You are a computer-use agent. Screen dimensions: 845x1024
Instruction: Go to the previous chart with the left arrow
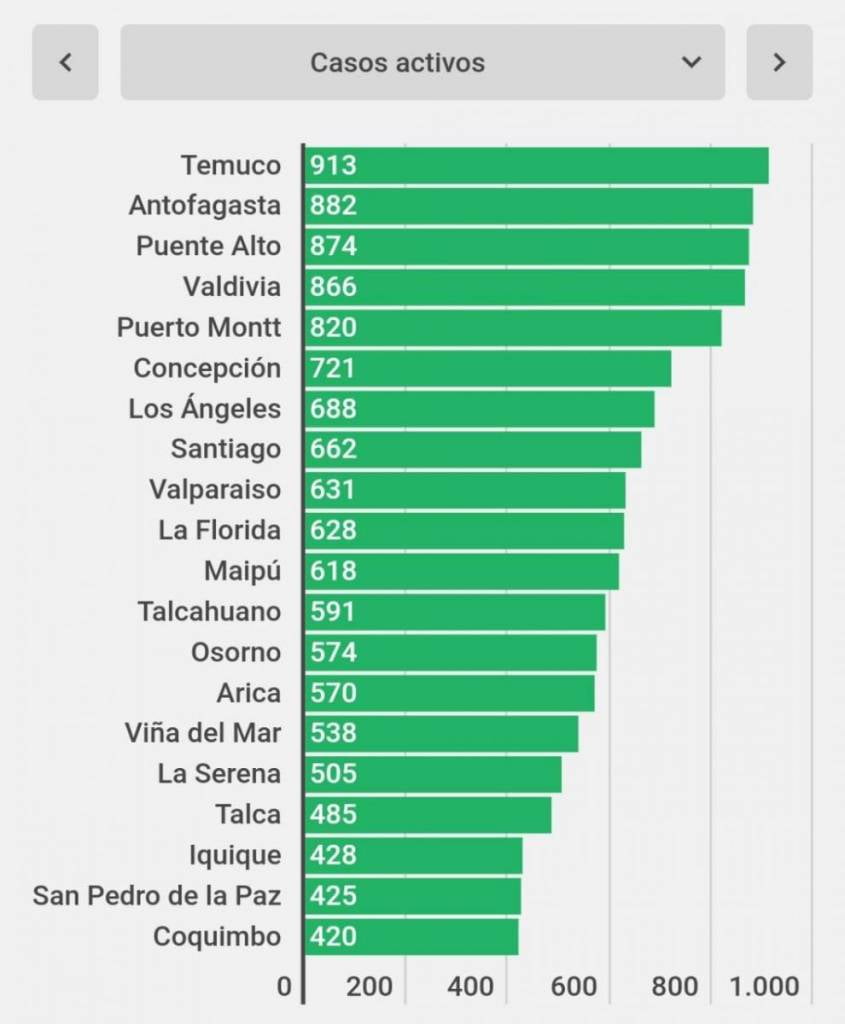pyautogui.click(x=65, y=62)
